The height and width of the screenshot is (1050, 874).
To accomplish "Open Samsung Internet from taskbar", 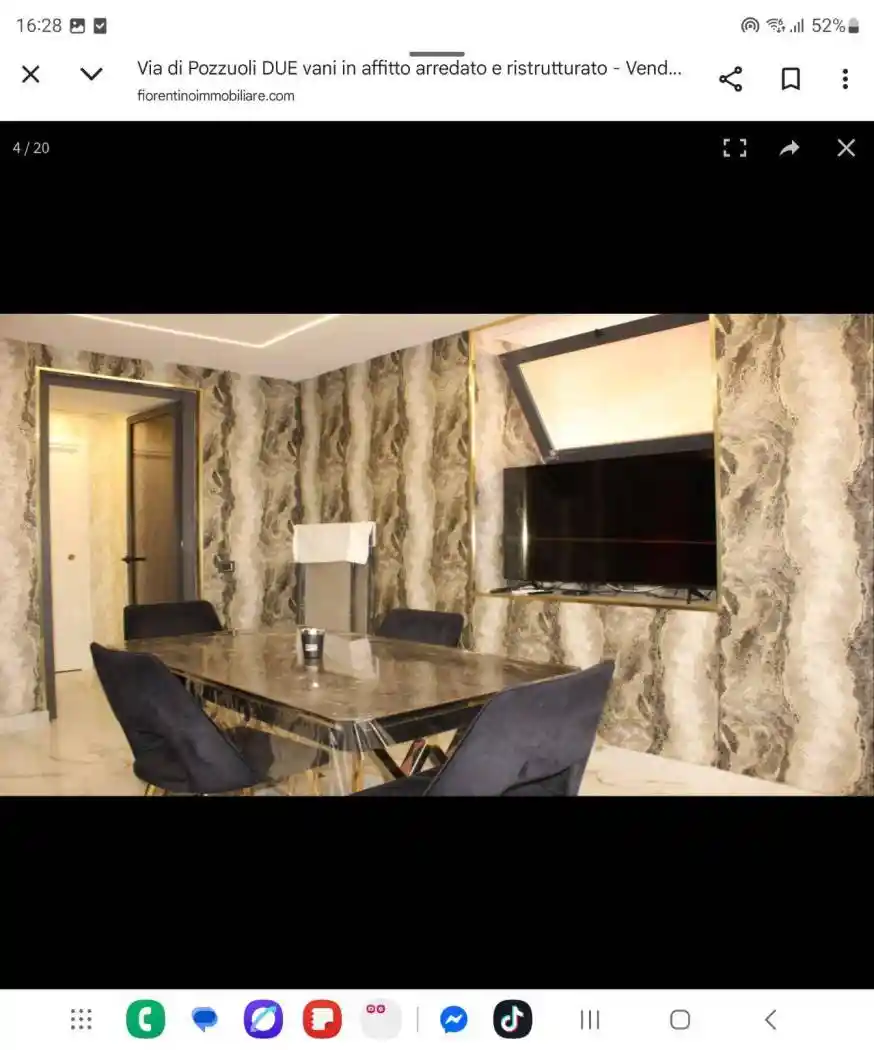I will (263, 1019).
